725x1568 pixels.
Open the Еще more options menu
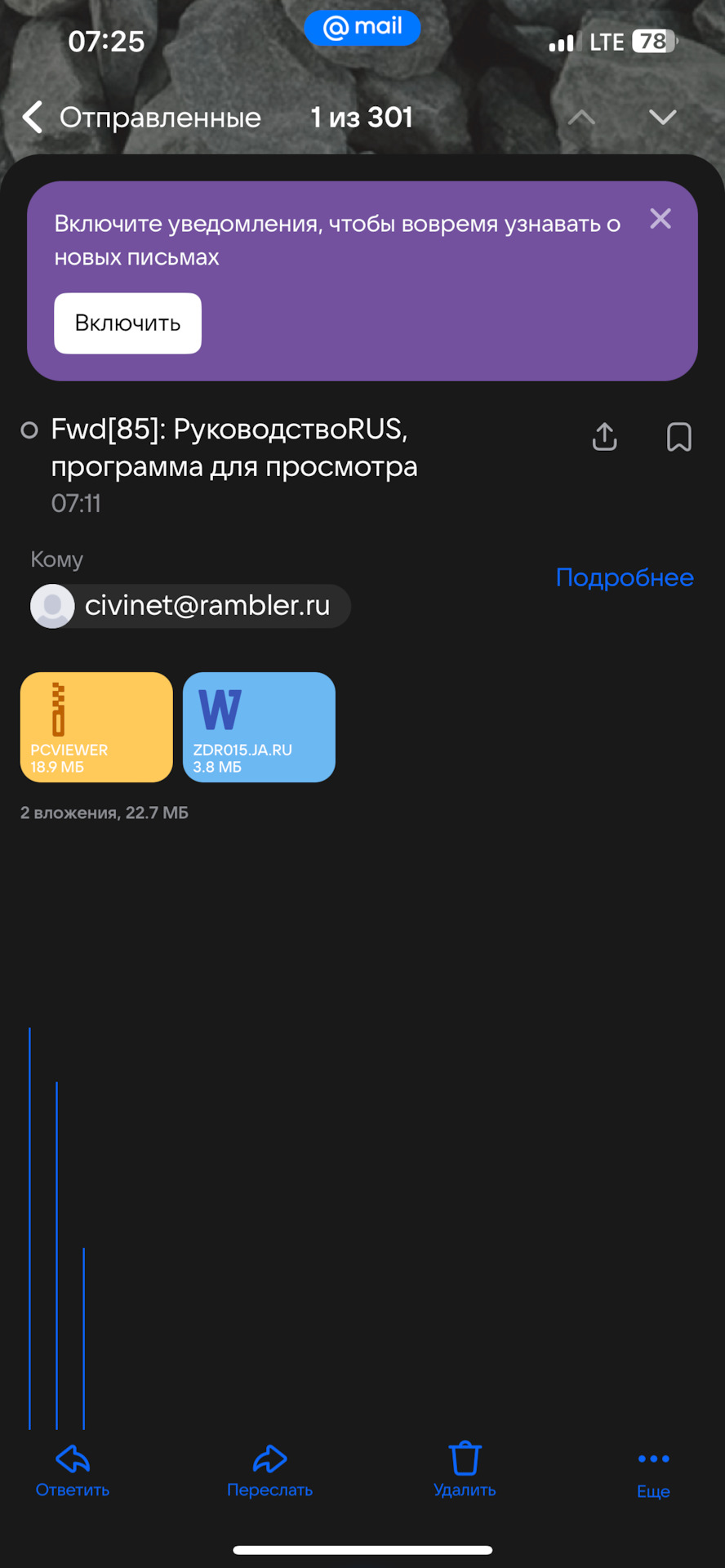click(x=653, y=1470)
